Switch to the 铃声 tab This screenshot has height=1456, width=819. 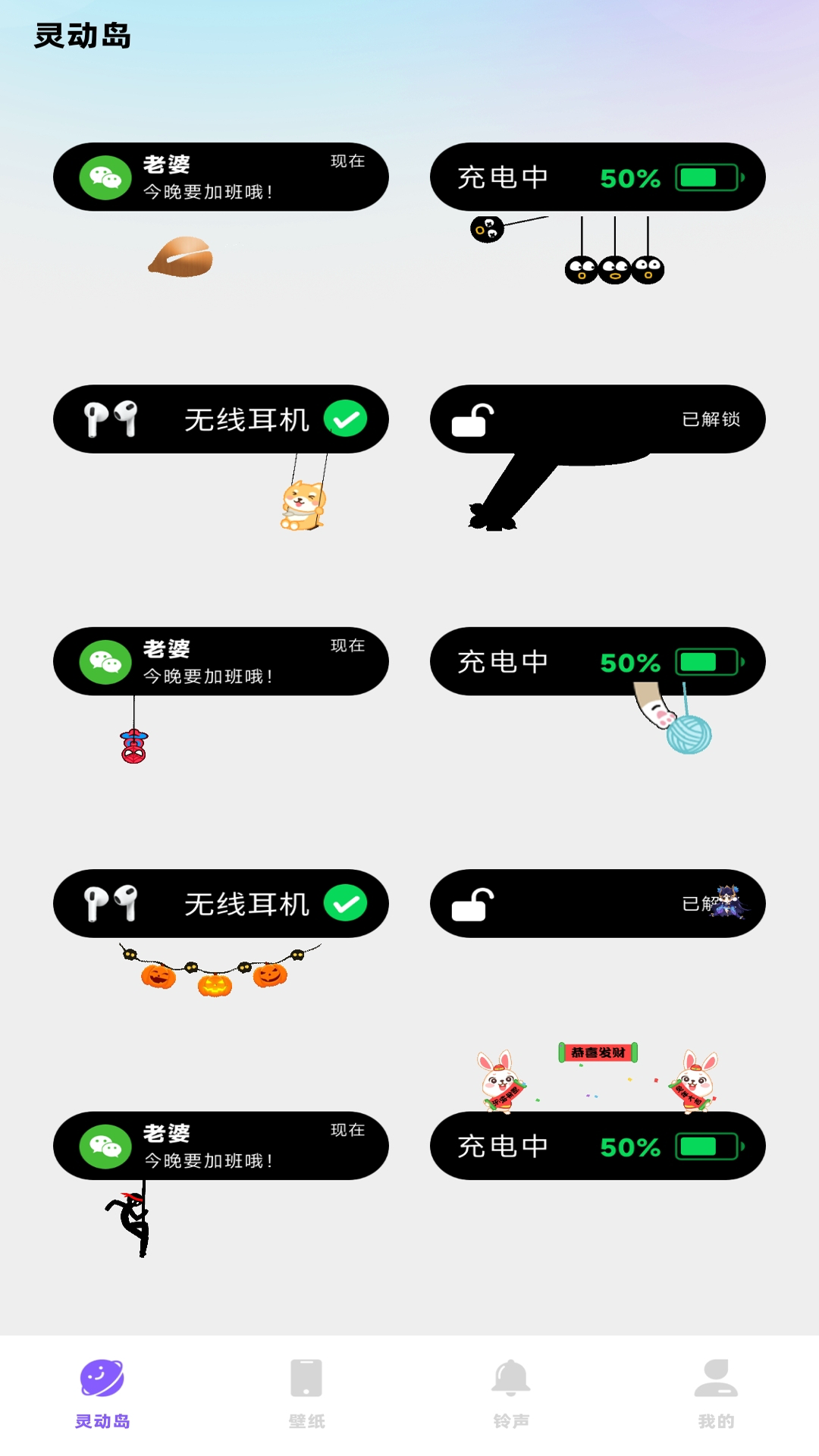point(511,1394)
